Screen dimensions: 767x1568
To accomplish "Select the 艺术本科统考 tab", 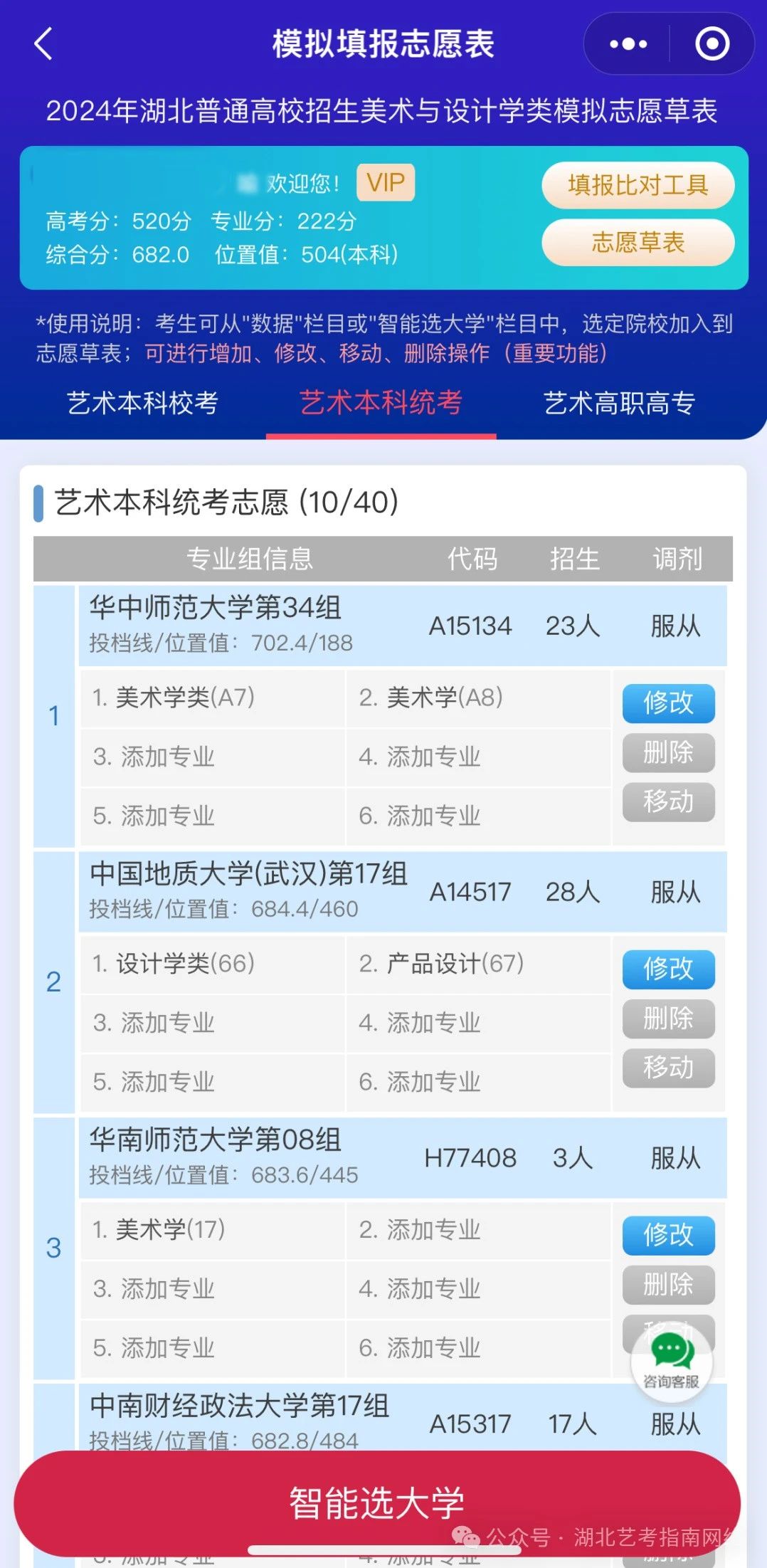I will (x=381, y=403).
